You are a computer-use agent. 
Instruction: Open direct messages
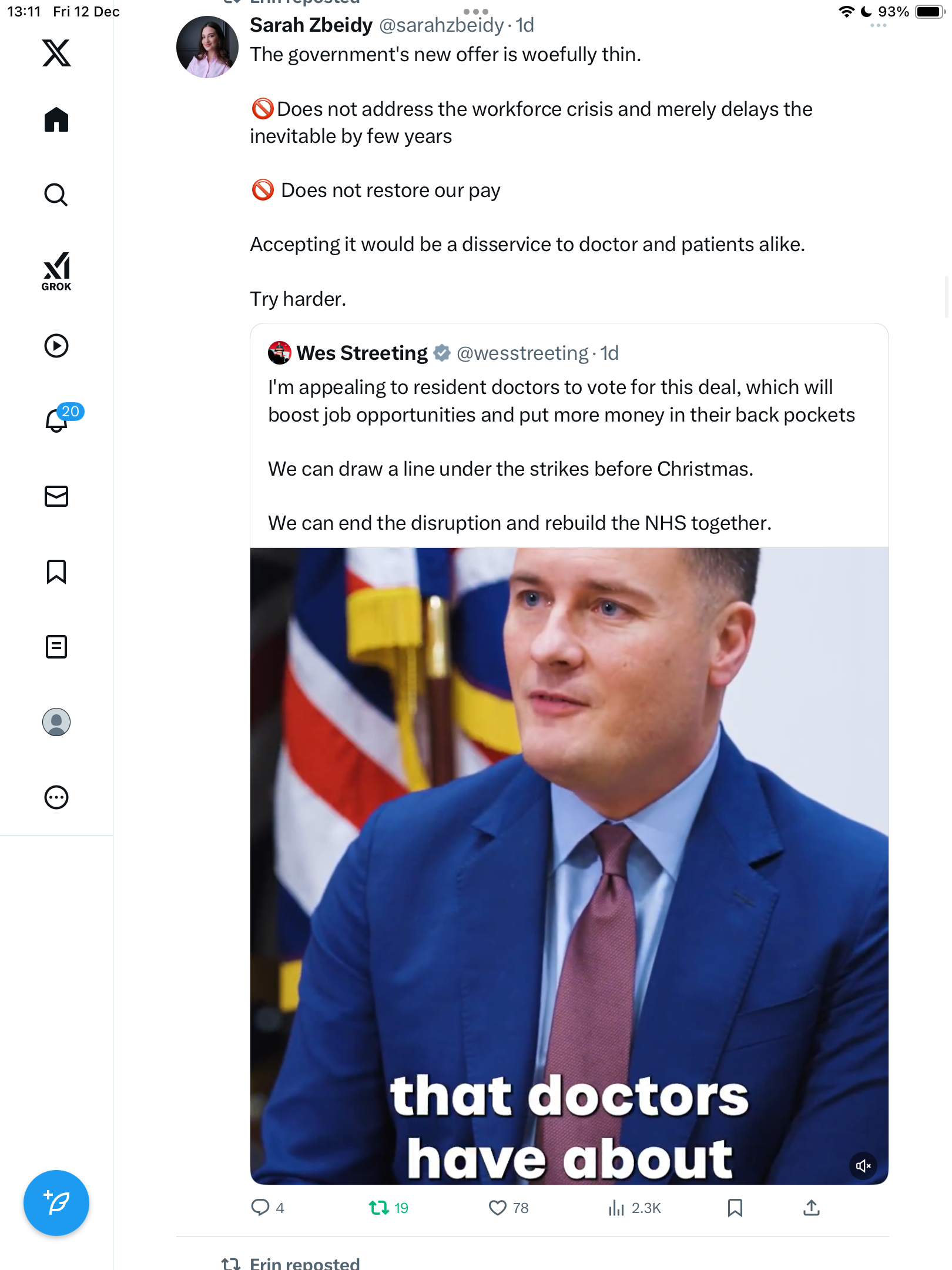pyautogui.click(x=56, y=496)
